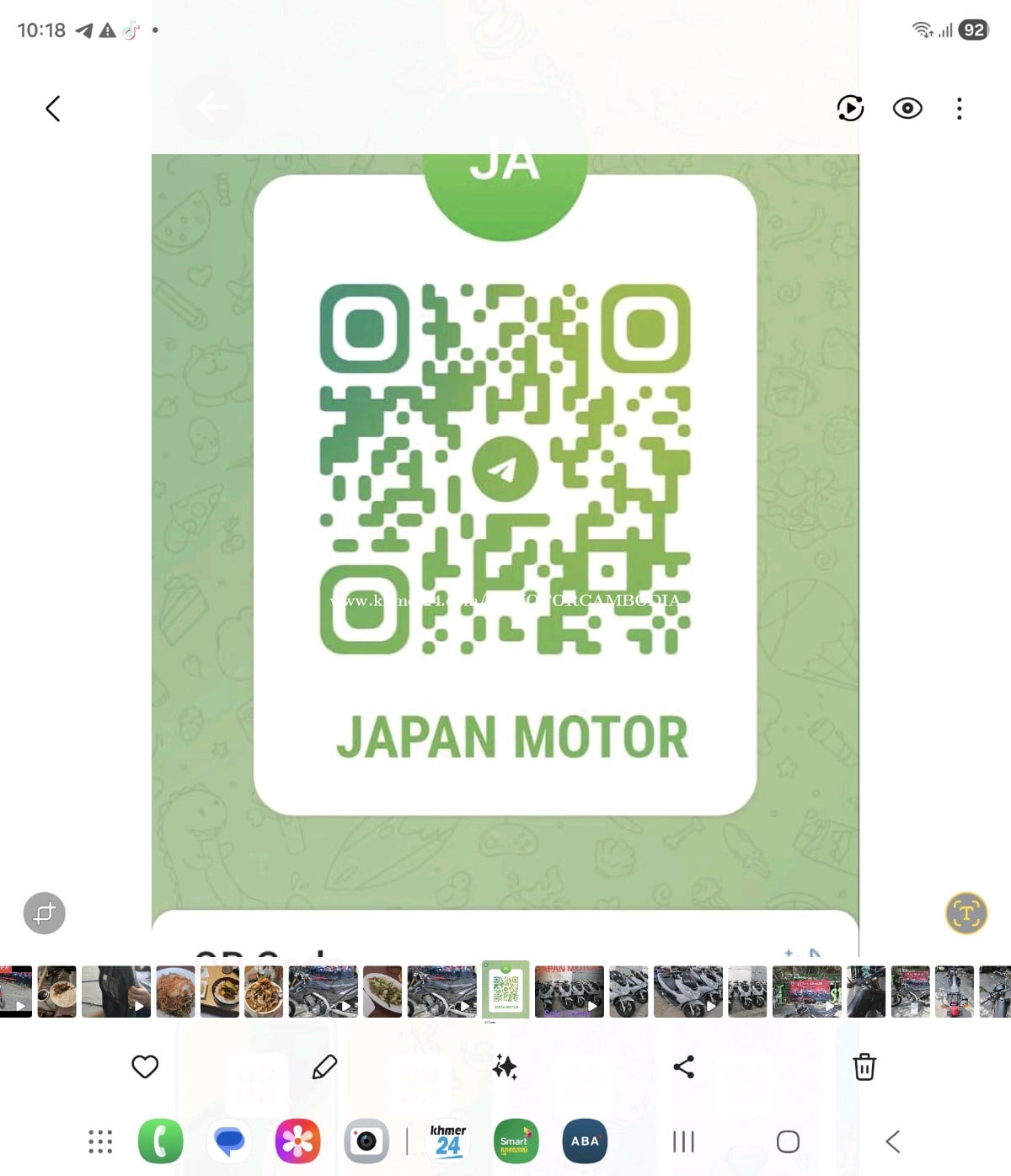Open the Camera app from taskbar
Image resolution: width=1011 pixels, height=1176 pixels.
tap(366, 1141)
